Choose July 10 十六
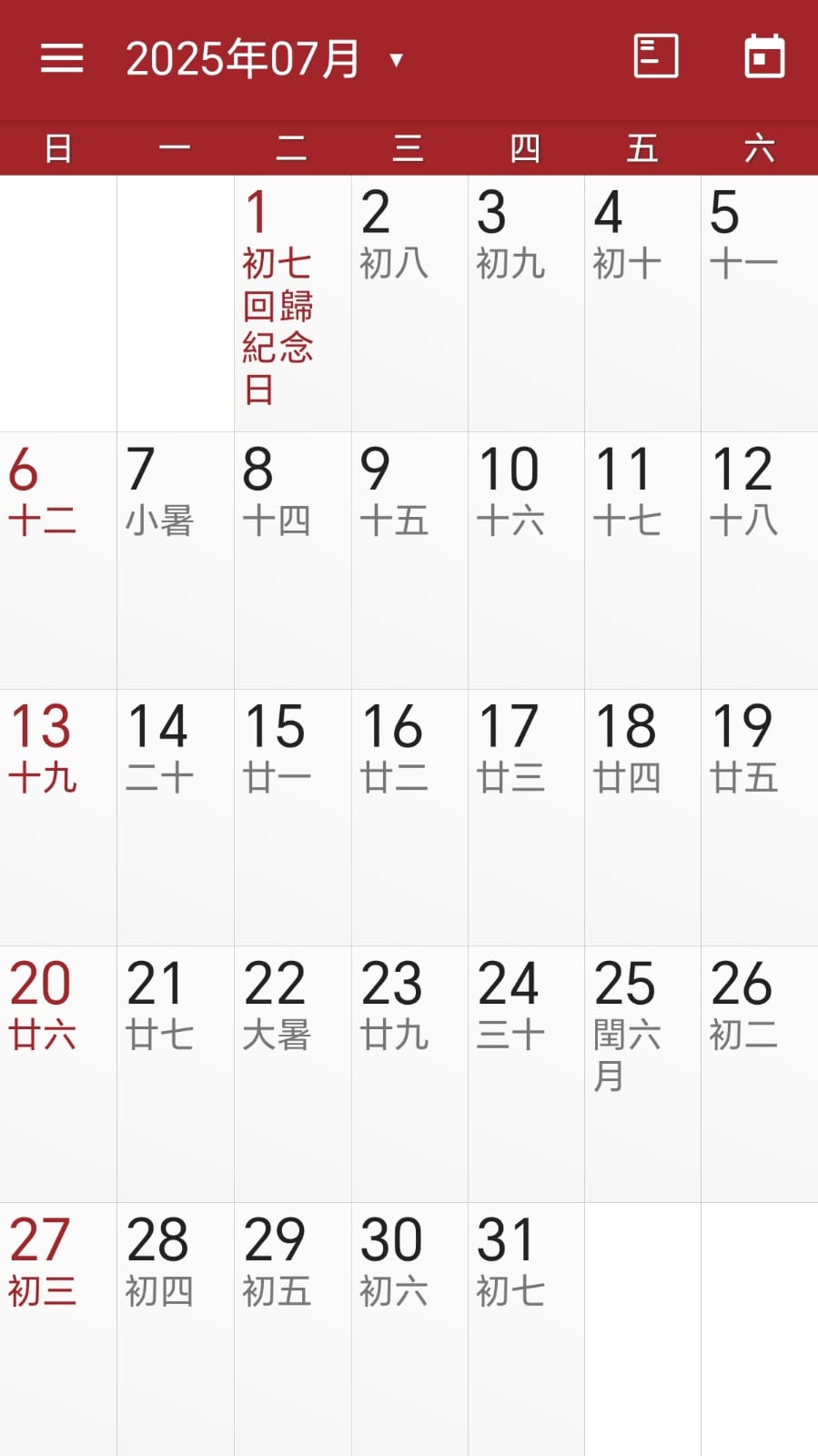818x1456 pixels. 526,560
